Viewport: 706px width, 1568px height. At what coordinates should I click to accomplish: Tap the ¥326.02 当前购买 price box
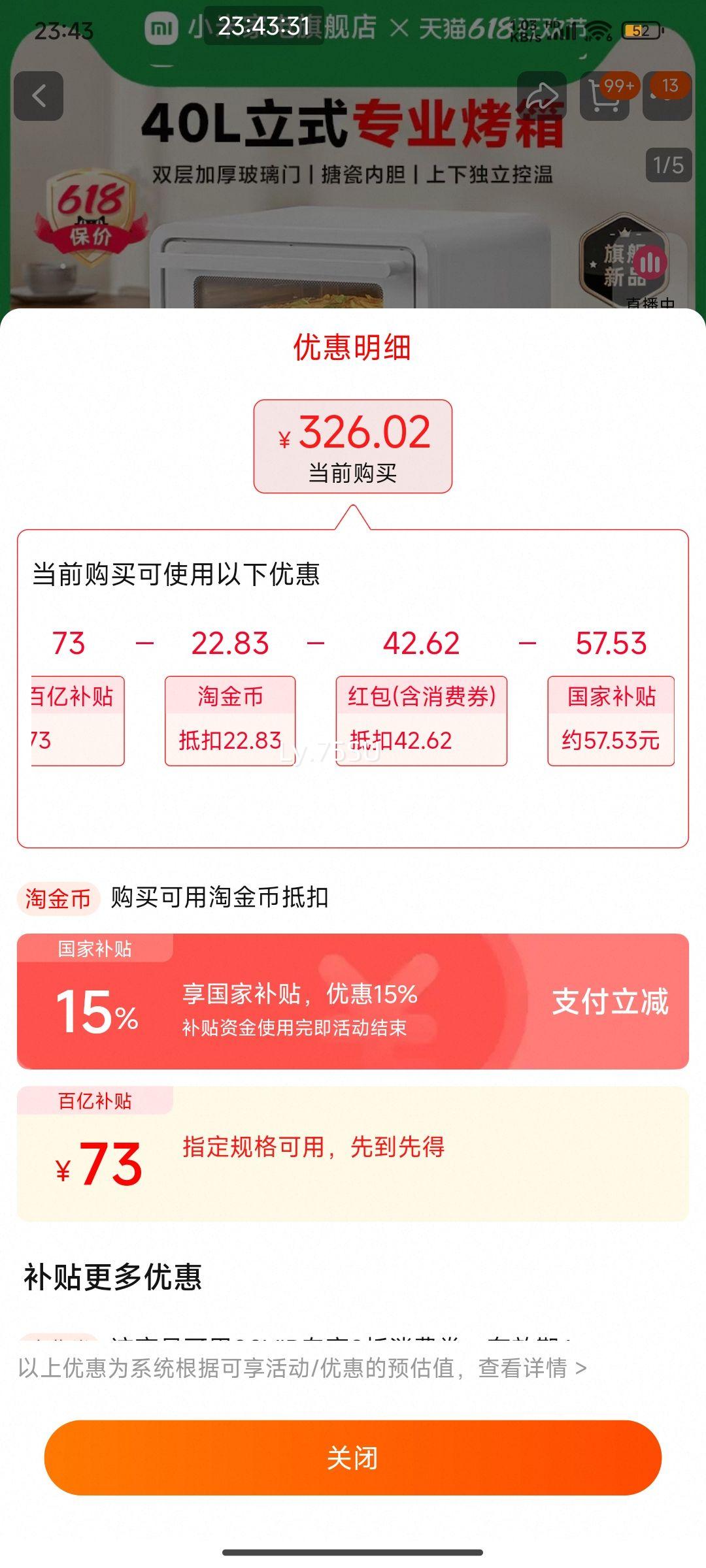353,446
